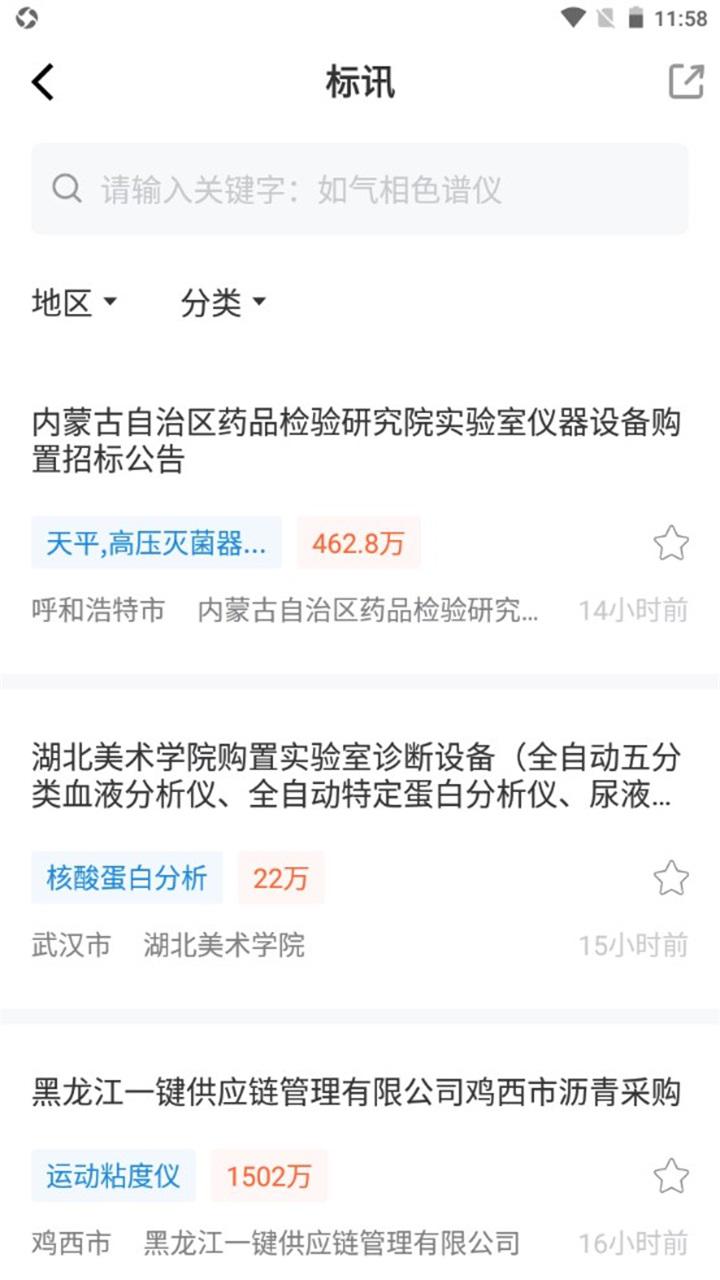This screenshot has height=1280, width=720.
Task: Expand the 分类 category filter
Action: click(224, 302)
